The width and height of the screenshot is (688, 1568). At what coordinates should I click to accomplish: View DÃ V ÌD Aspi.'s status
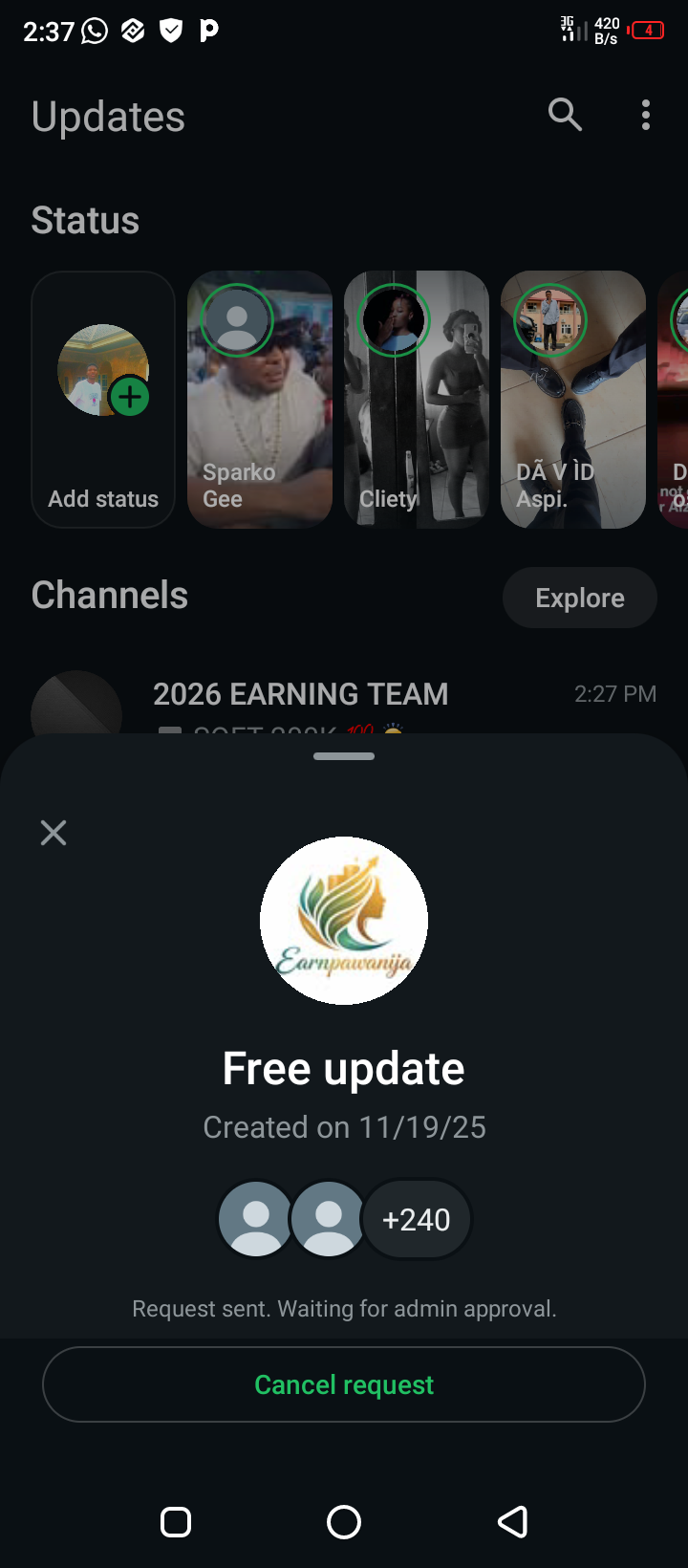click(573, 400)
